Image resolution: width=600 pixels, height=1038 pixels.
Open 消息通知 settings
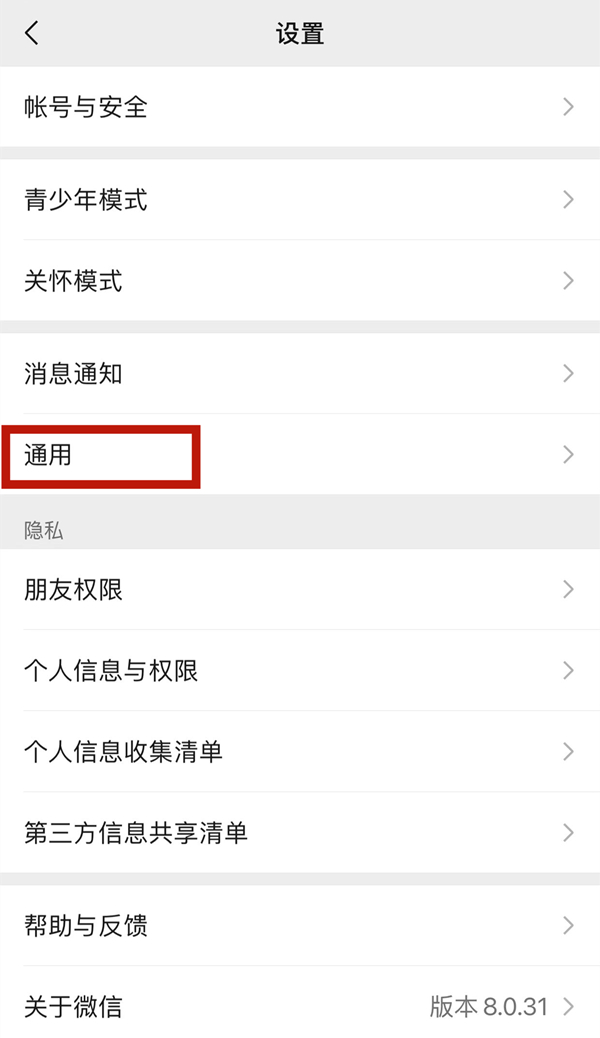coord(300,374)
